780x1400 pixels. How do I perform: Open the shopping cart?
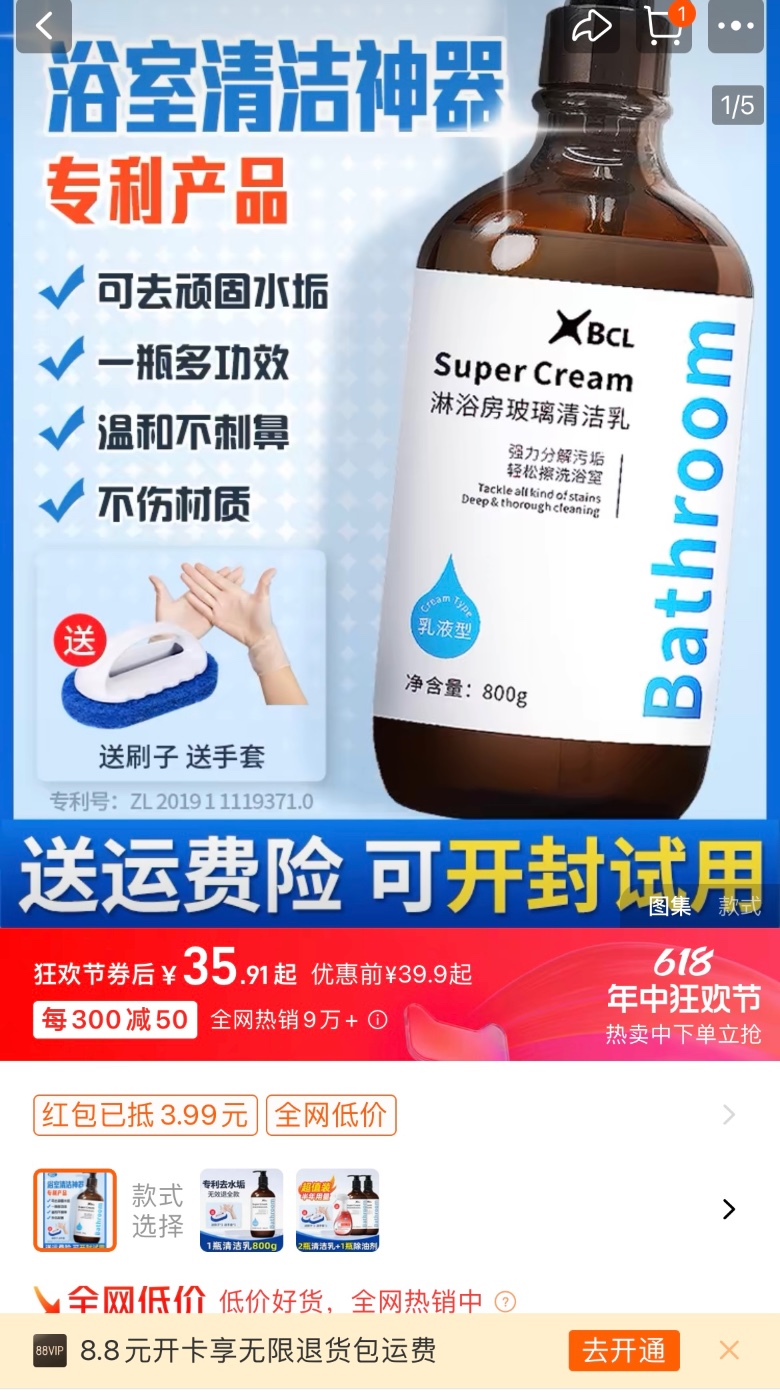664,27
